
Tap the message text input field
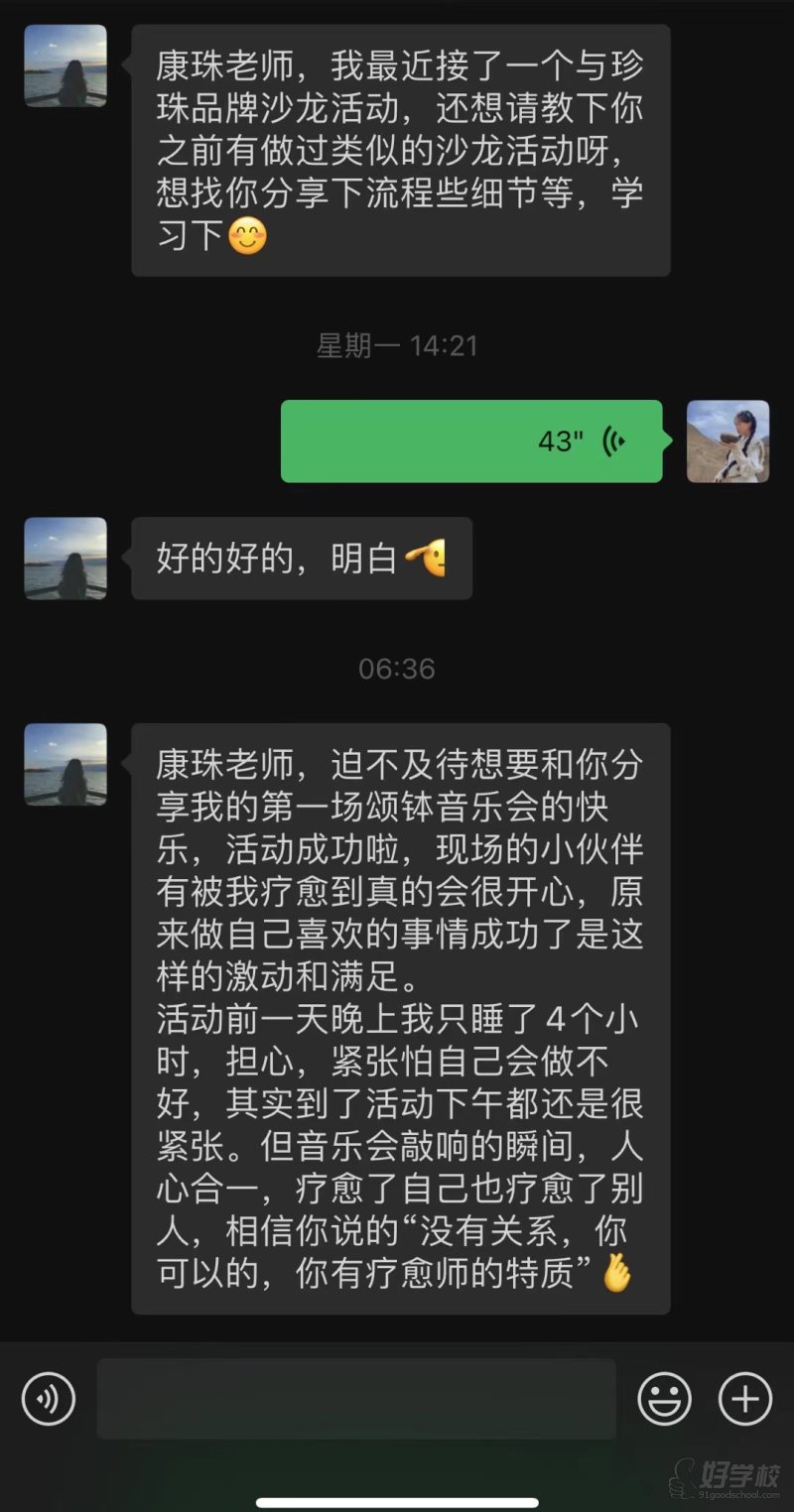tap(356, 1399)
